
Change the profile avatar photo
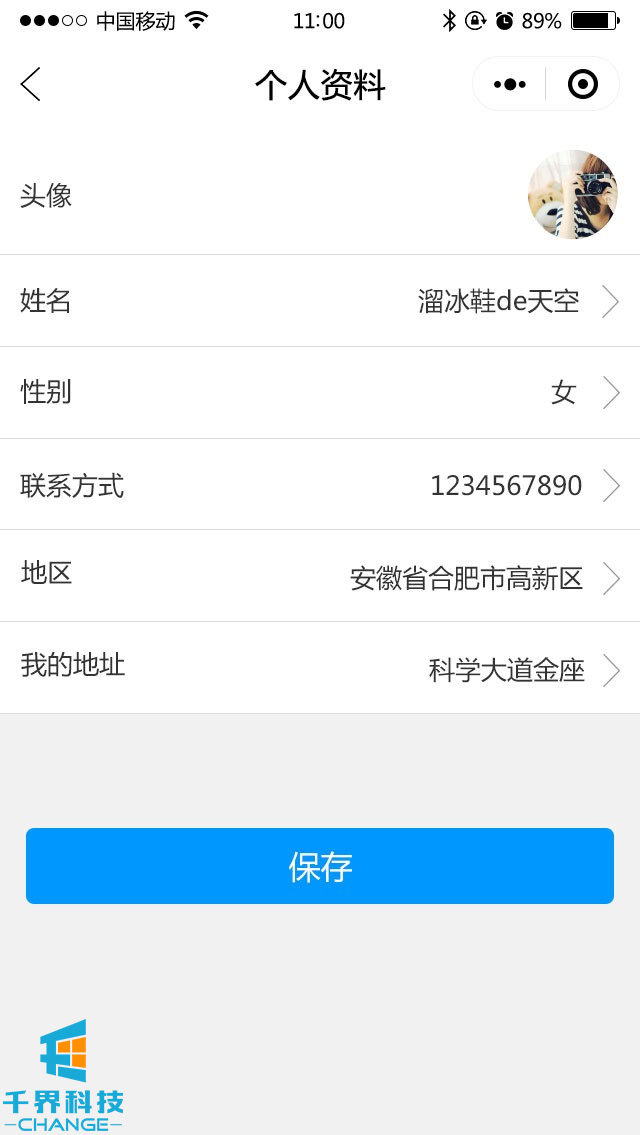(572, 195)
